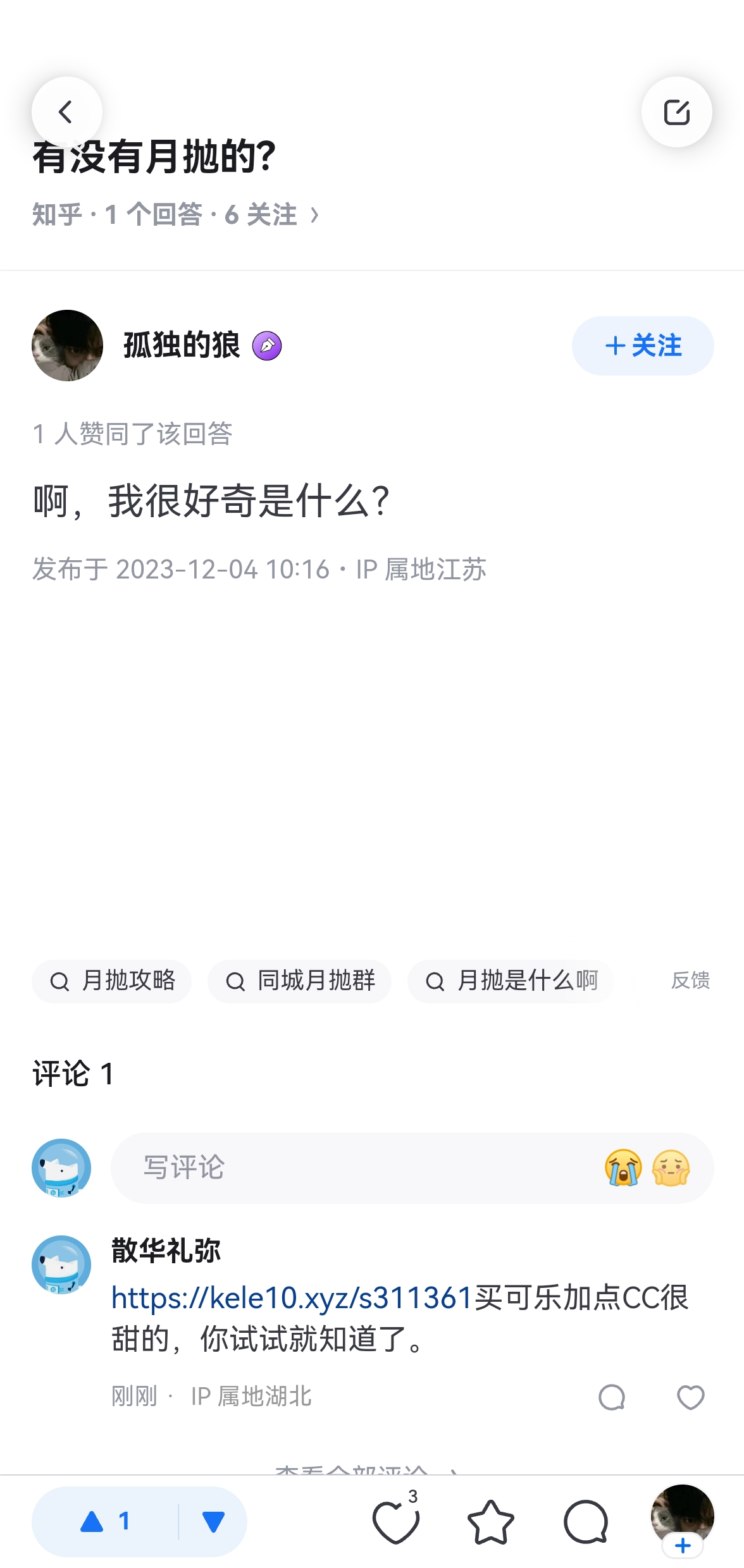Open the answer editor via pencil icon
Image resolution: width=744 pixels, height=1568 pixels.
[677, 111]
